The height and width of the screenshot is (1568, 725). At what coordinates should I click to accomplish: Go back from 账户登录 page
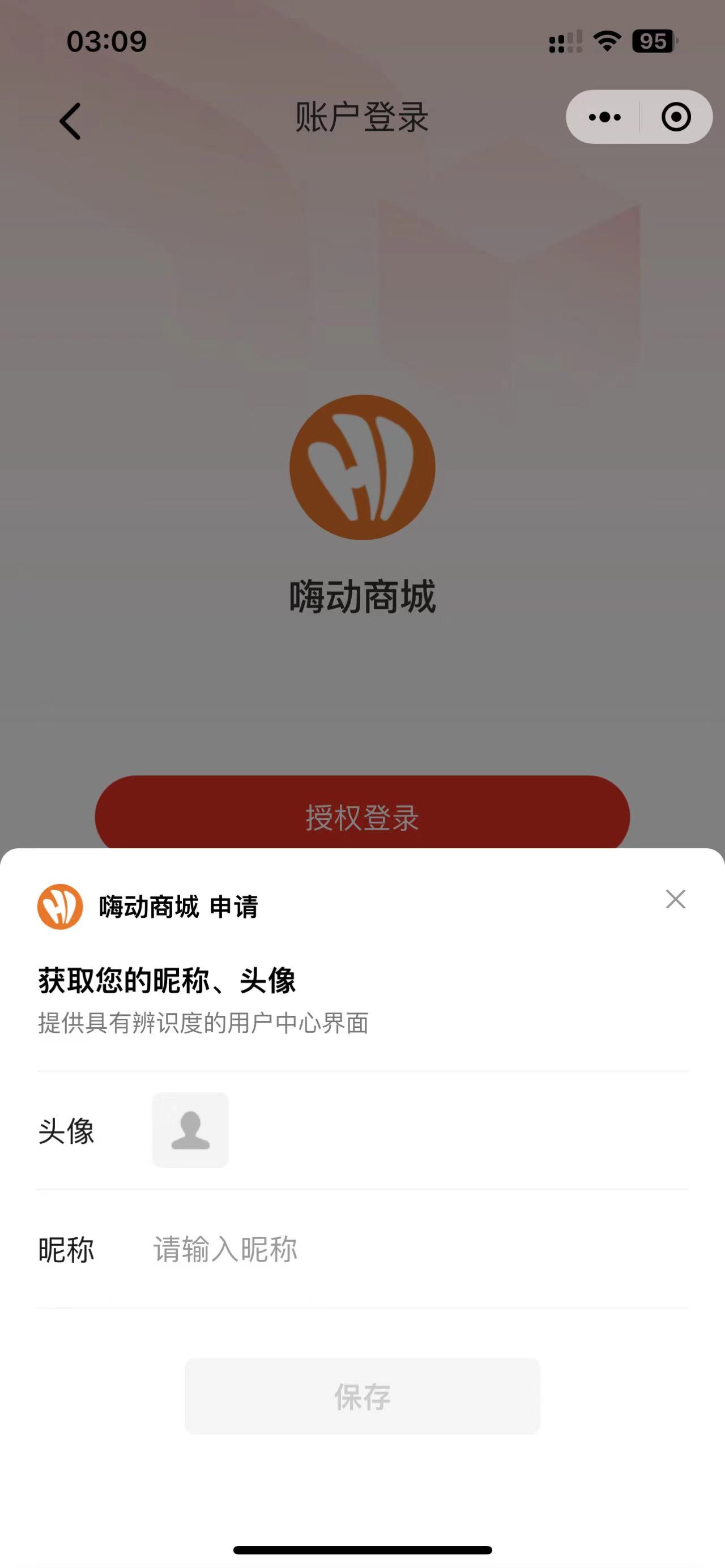(70, 121)
